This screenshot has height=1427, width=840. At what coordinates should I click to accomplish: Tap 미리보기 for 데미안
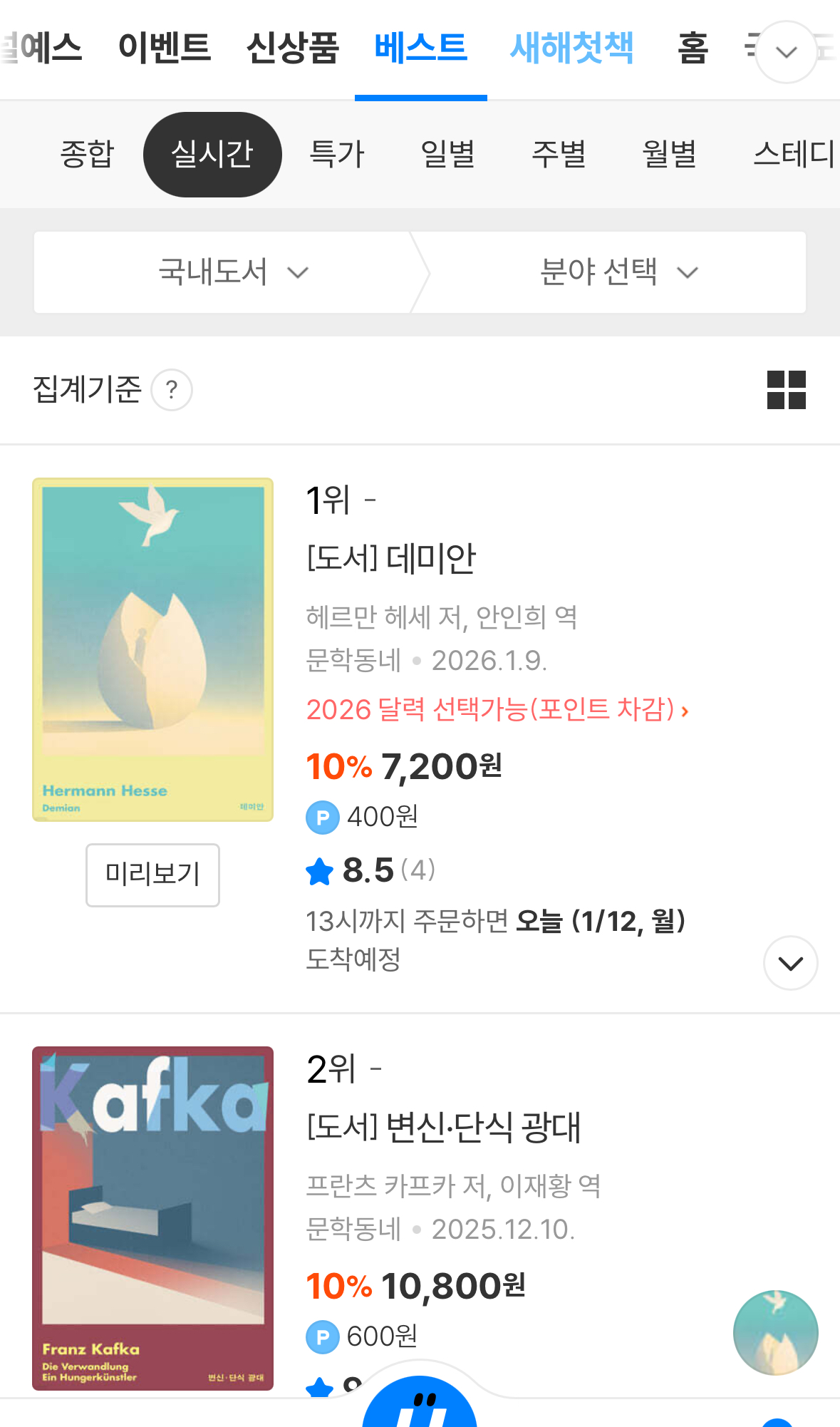[x=152, y=875]
